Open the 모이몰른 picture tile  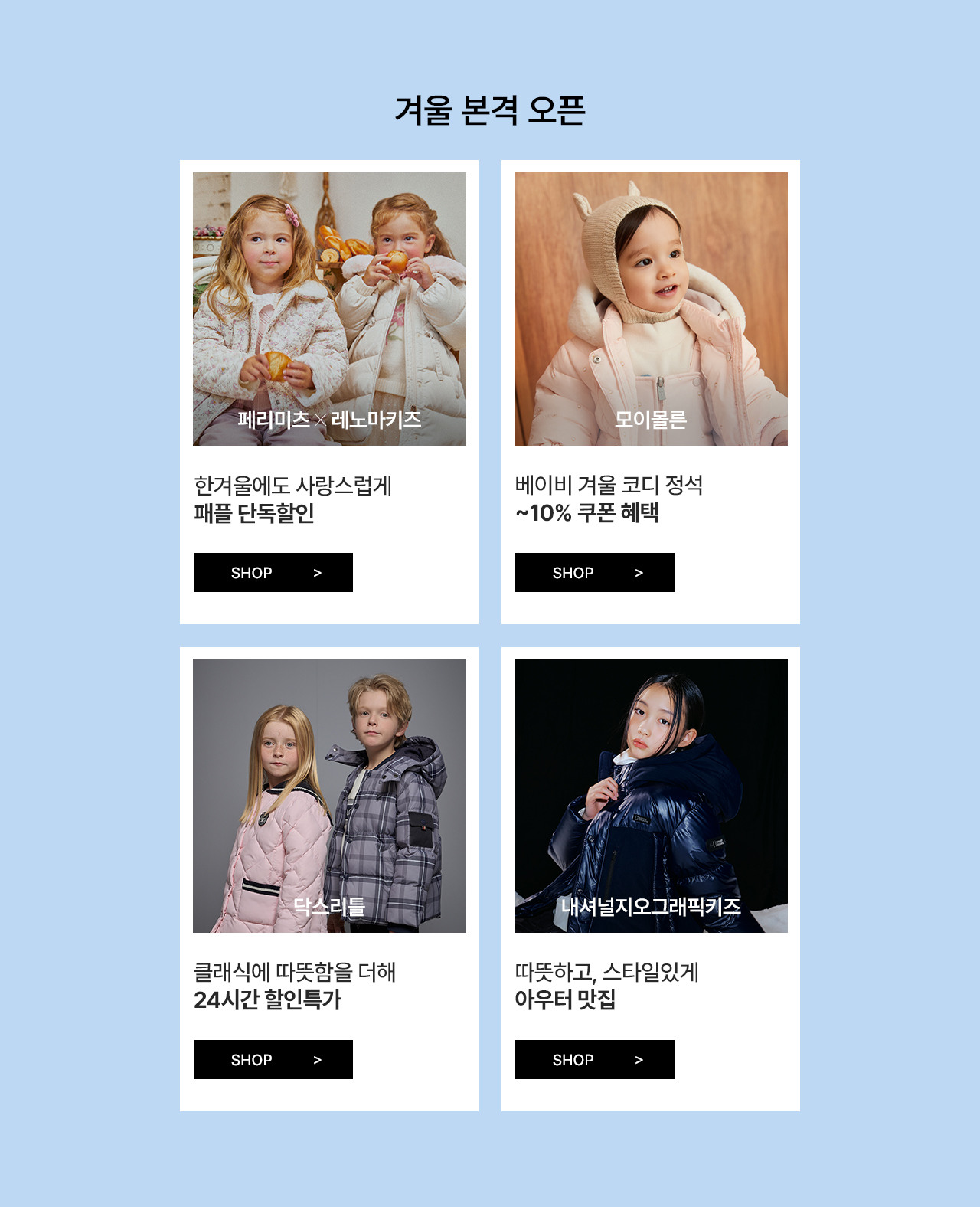click(651, 309)
